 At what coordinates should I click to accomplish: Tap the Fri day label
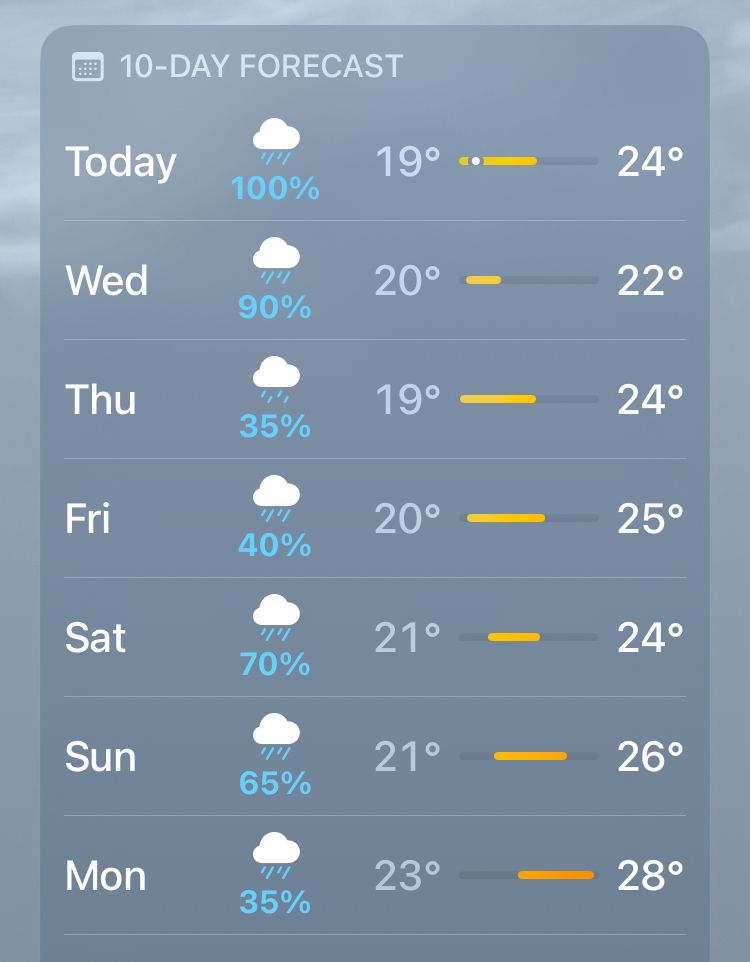(x=88, y=518)
